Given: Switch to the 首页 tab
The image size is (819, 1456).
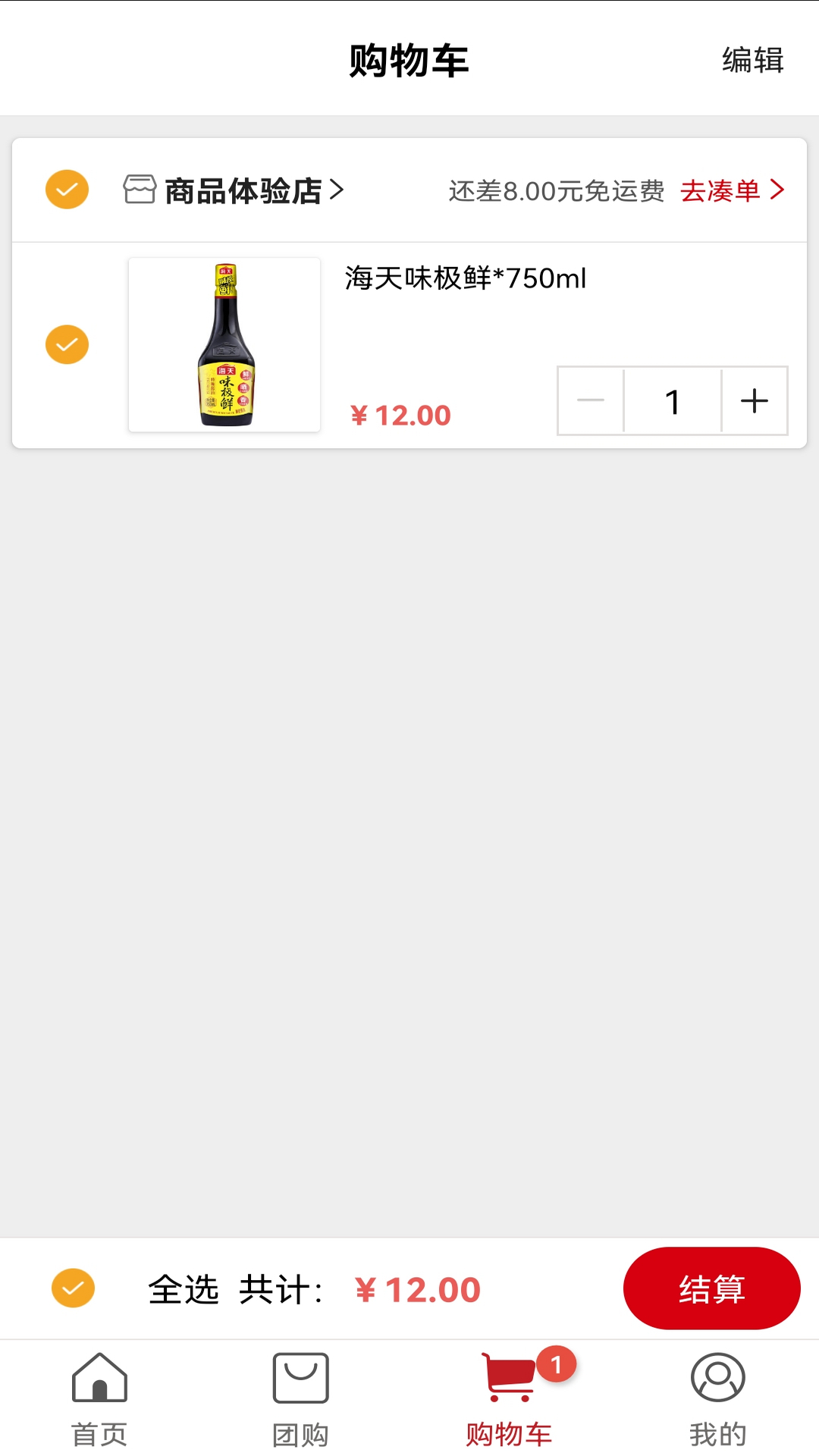Looking at the screenshot, I should [99, 1399].
